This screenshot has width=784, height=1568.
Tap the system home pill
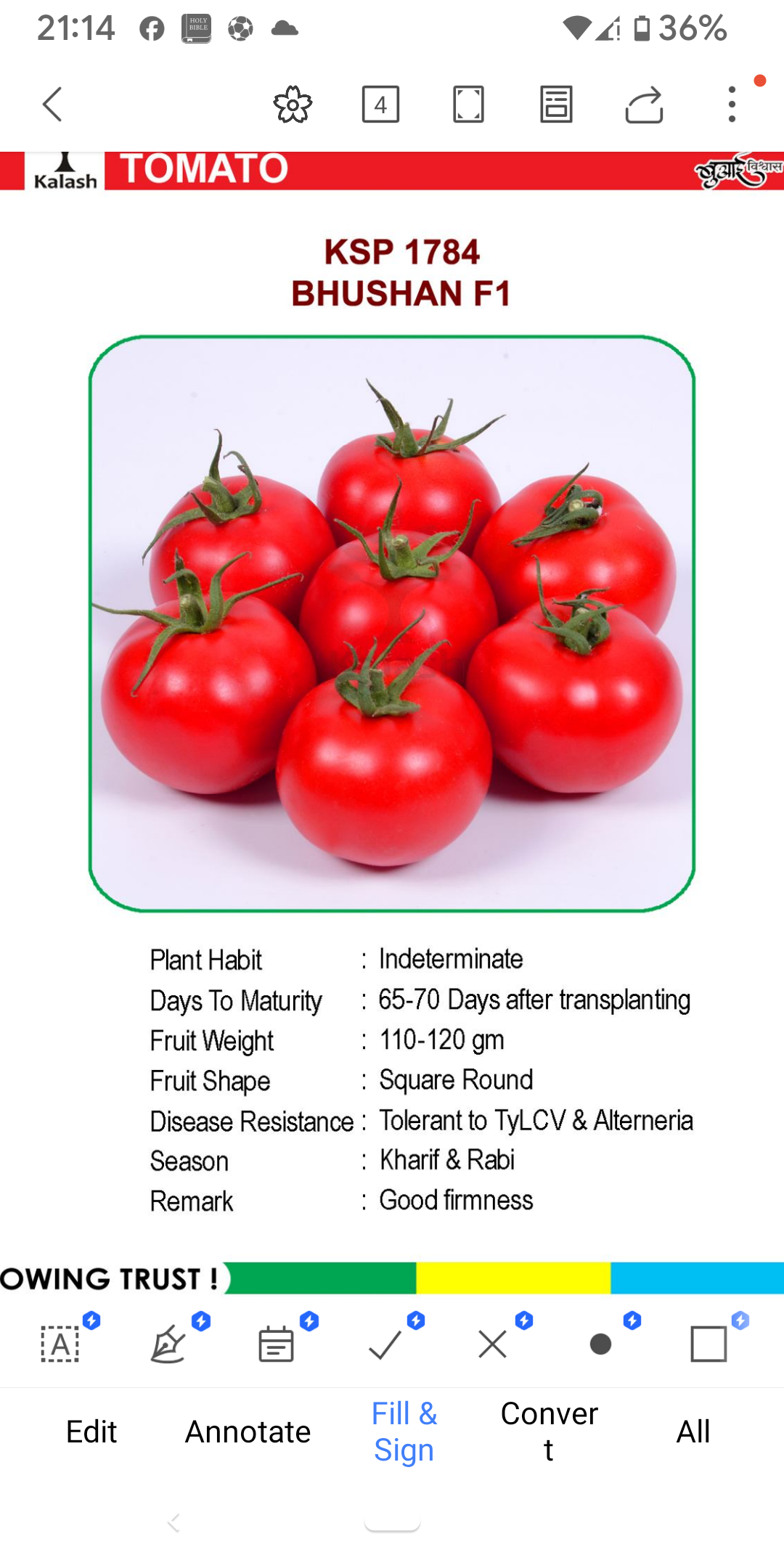392,1523
